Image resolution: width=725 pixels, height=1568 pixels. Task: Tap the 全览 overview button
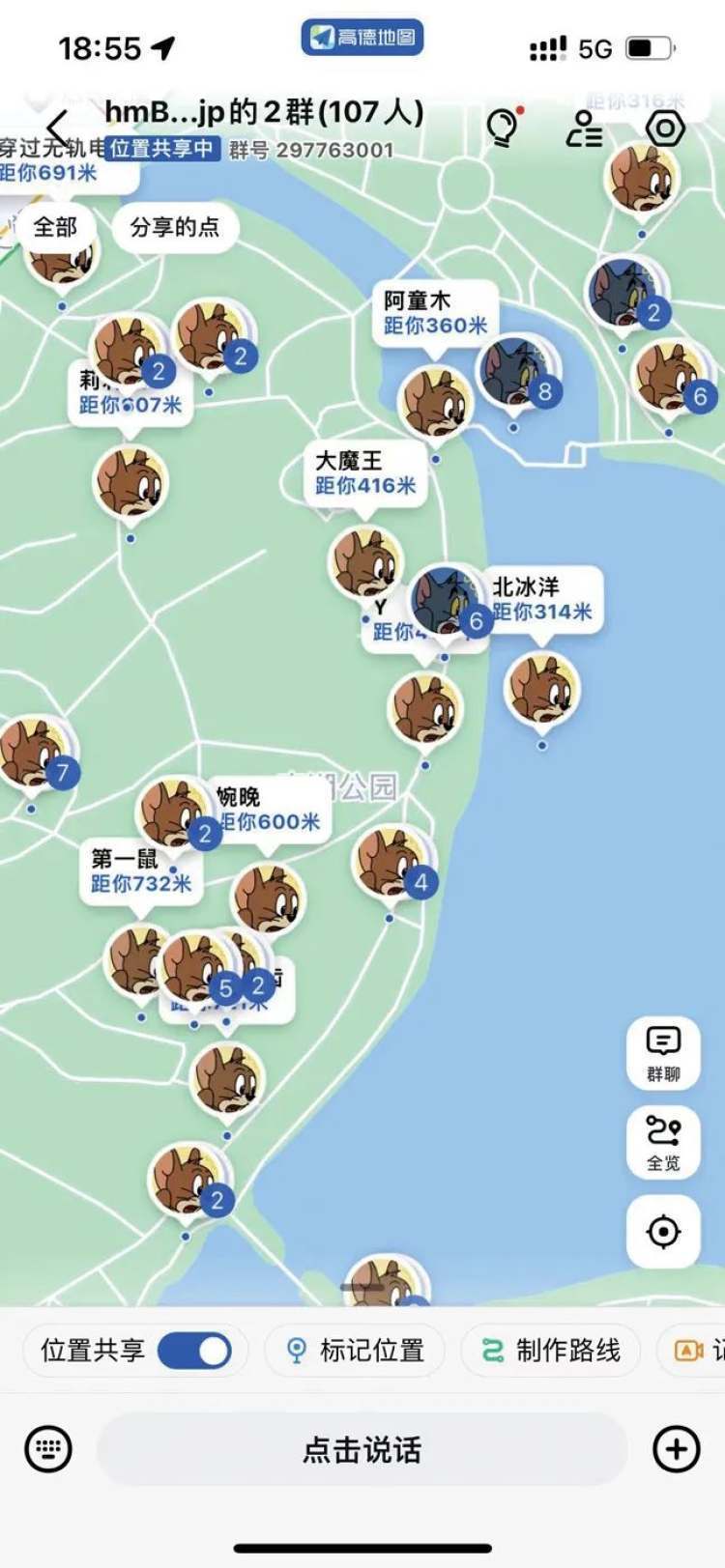pyautogui.click(x=663, y=1142)
